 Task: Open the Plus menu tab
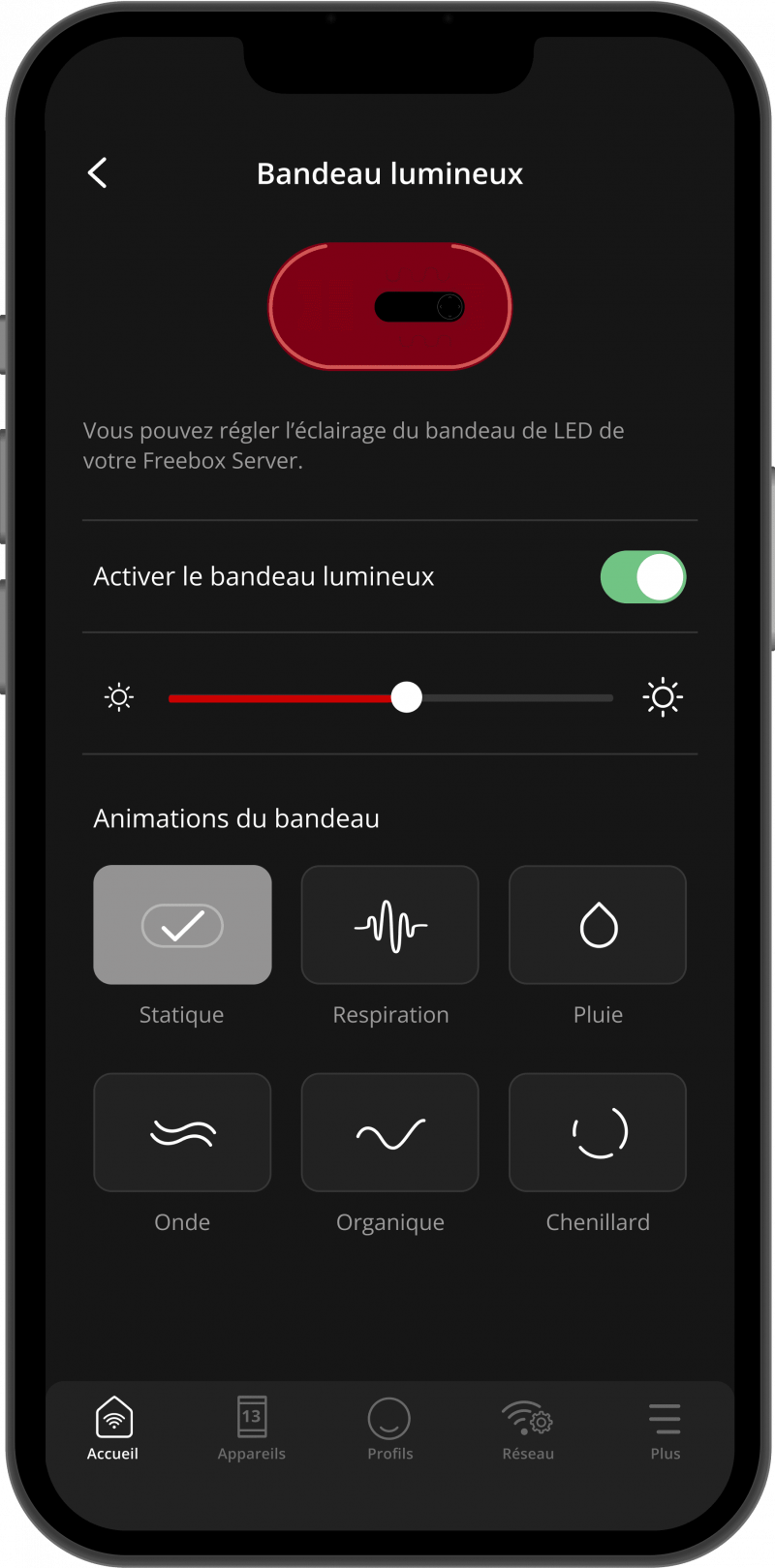point(666,1429)
